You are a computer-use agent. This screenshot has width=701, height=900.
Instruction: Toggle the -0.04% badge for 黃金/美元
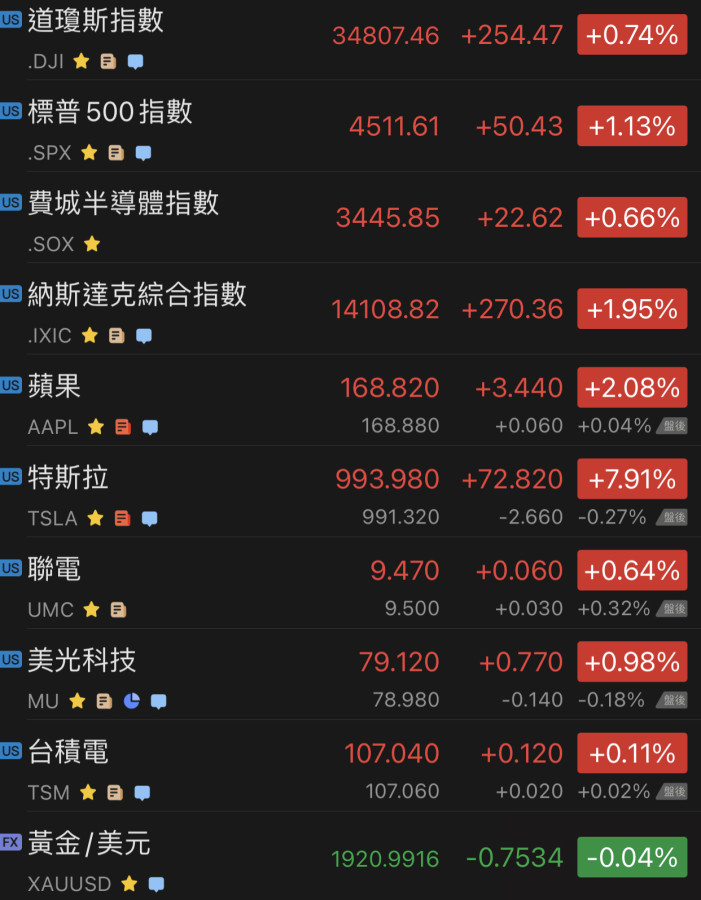(x=631, y=857)
